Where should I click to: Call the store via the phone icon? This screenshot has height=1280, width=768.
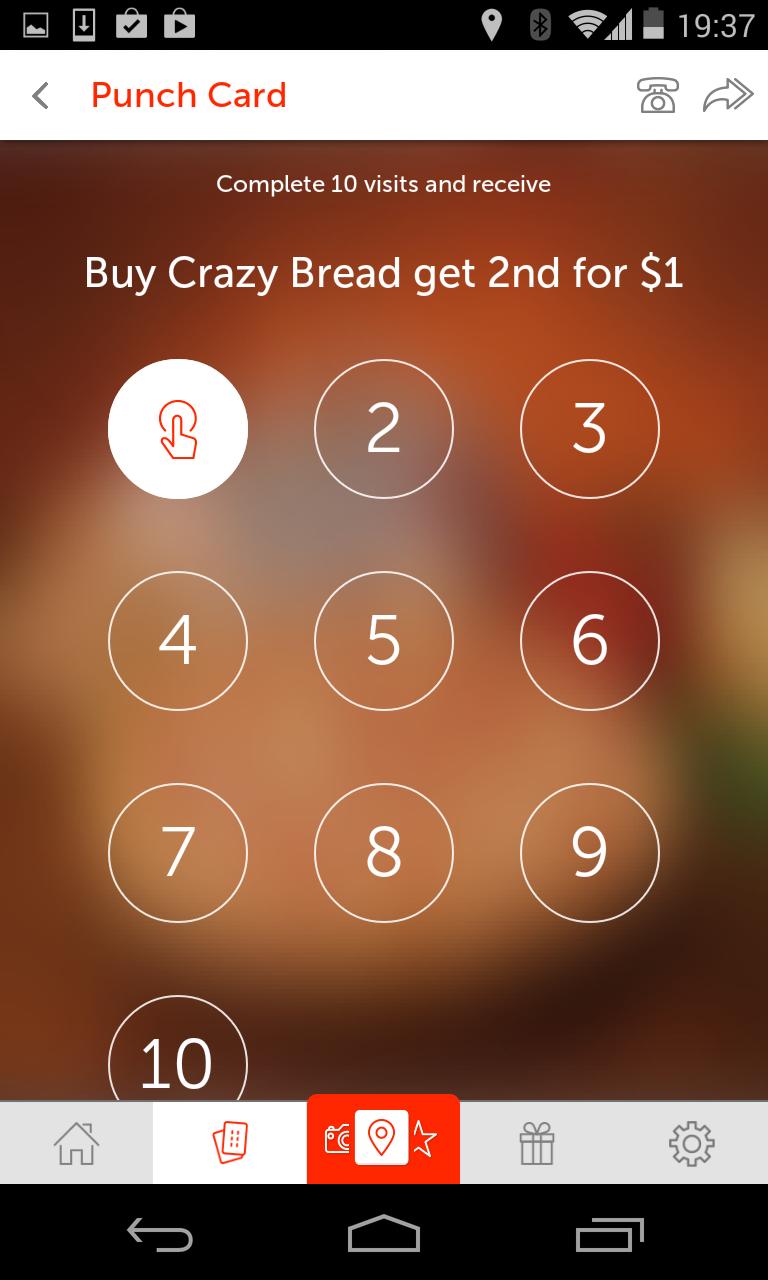click(657, 96)
